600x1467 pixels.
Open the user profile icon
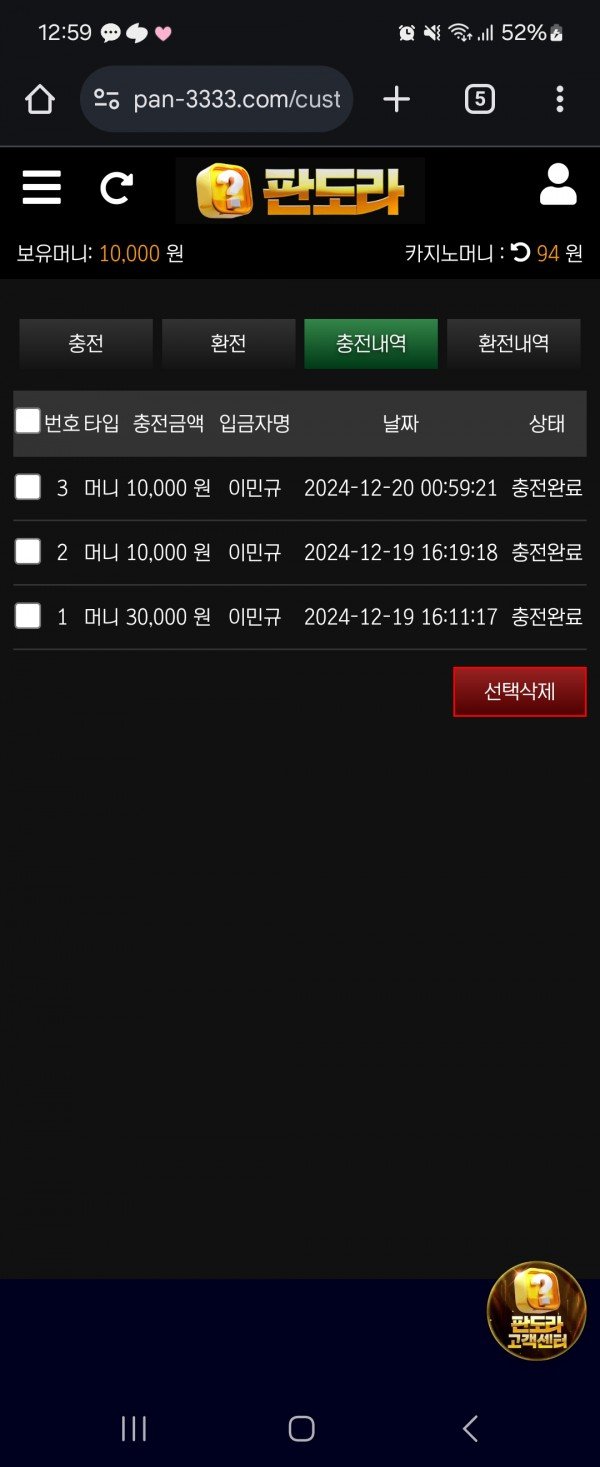click(558, 186)
